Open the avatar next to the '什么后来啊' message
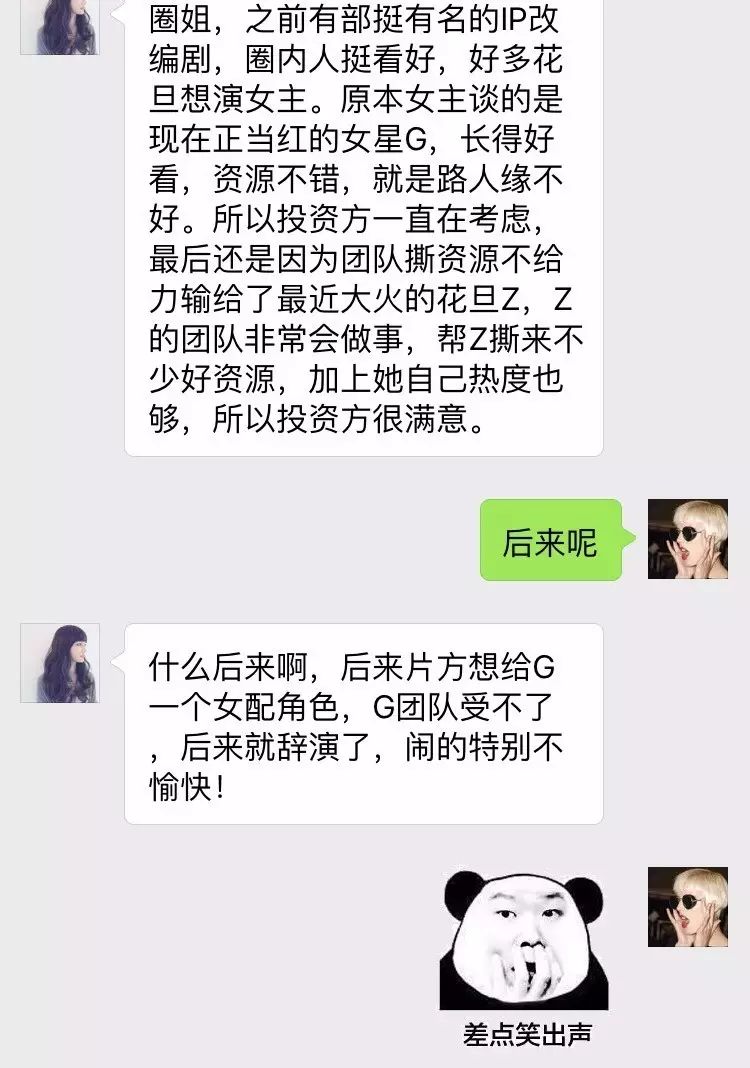Screen dimensions: 750x1068 tap(60, 663)
